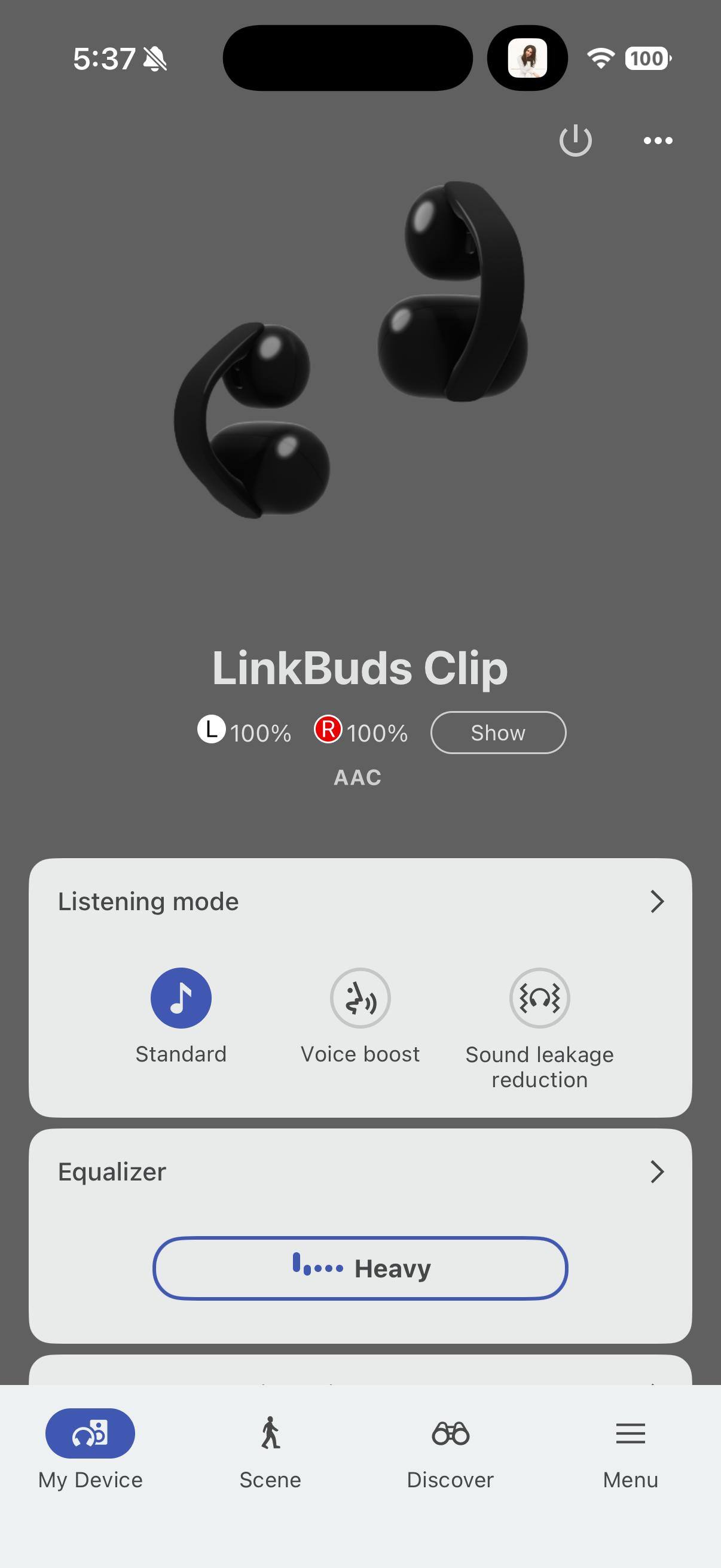Select the Standard listening mode
This screenshot has width=721, height=1568.
181,998
